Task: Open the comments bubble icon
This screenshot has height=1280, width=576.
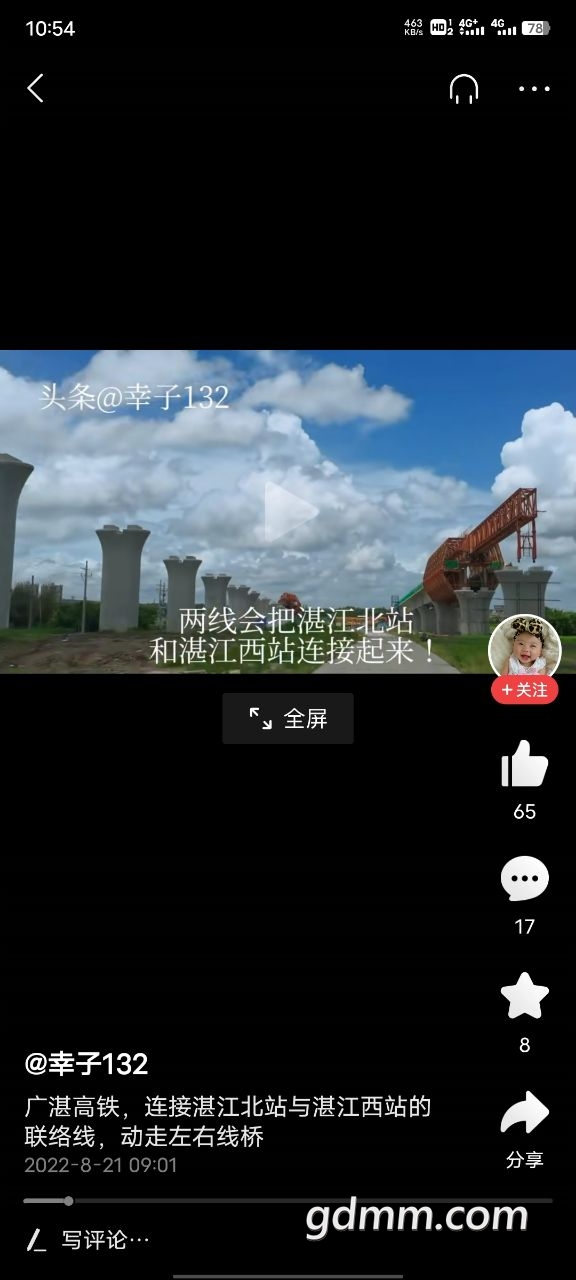Action: coord(524,880)
